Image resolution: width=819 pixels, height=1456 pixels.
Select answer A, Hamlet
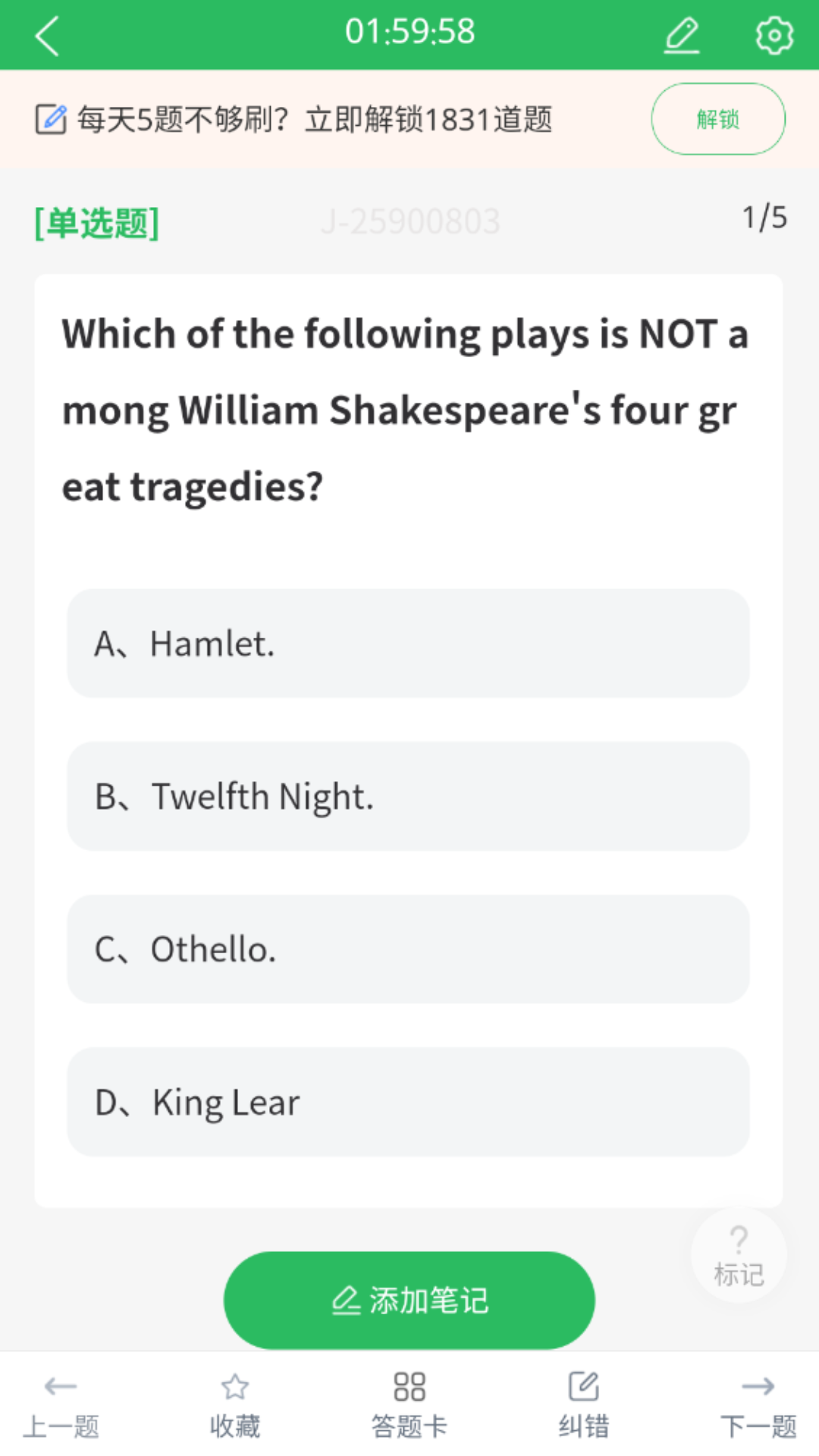pyautogui.click(x=408, y=644)
